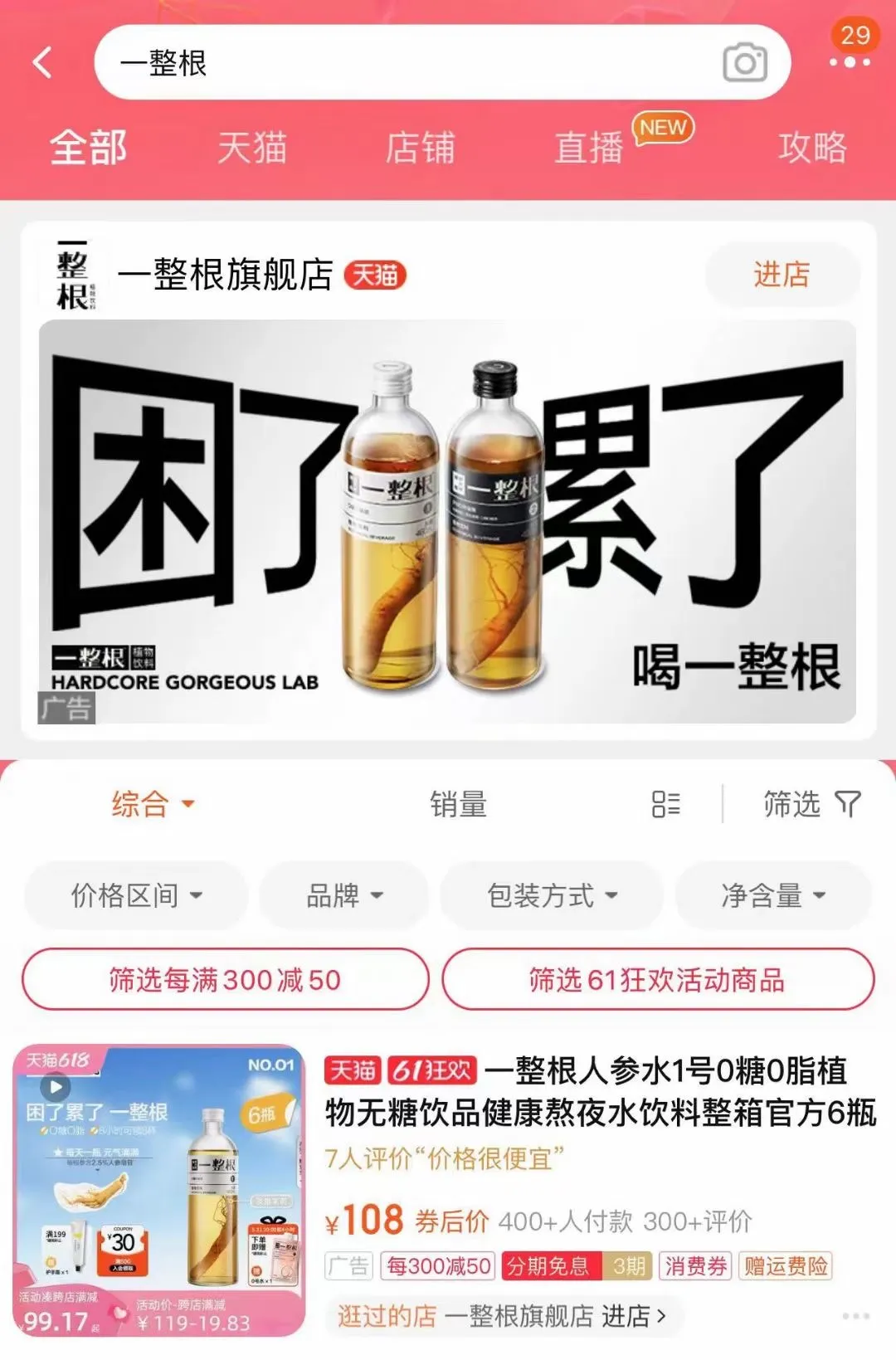Open the more menu with 29 badge
This screenshot has height=1360, width=896.
pos(850,60)
